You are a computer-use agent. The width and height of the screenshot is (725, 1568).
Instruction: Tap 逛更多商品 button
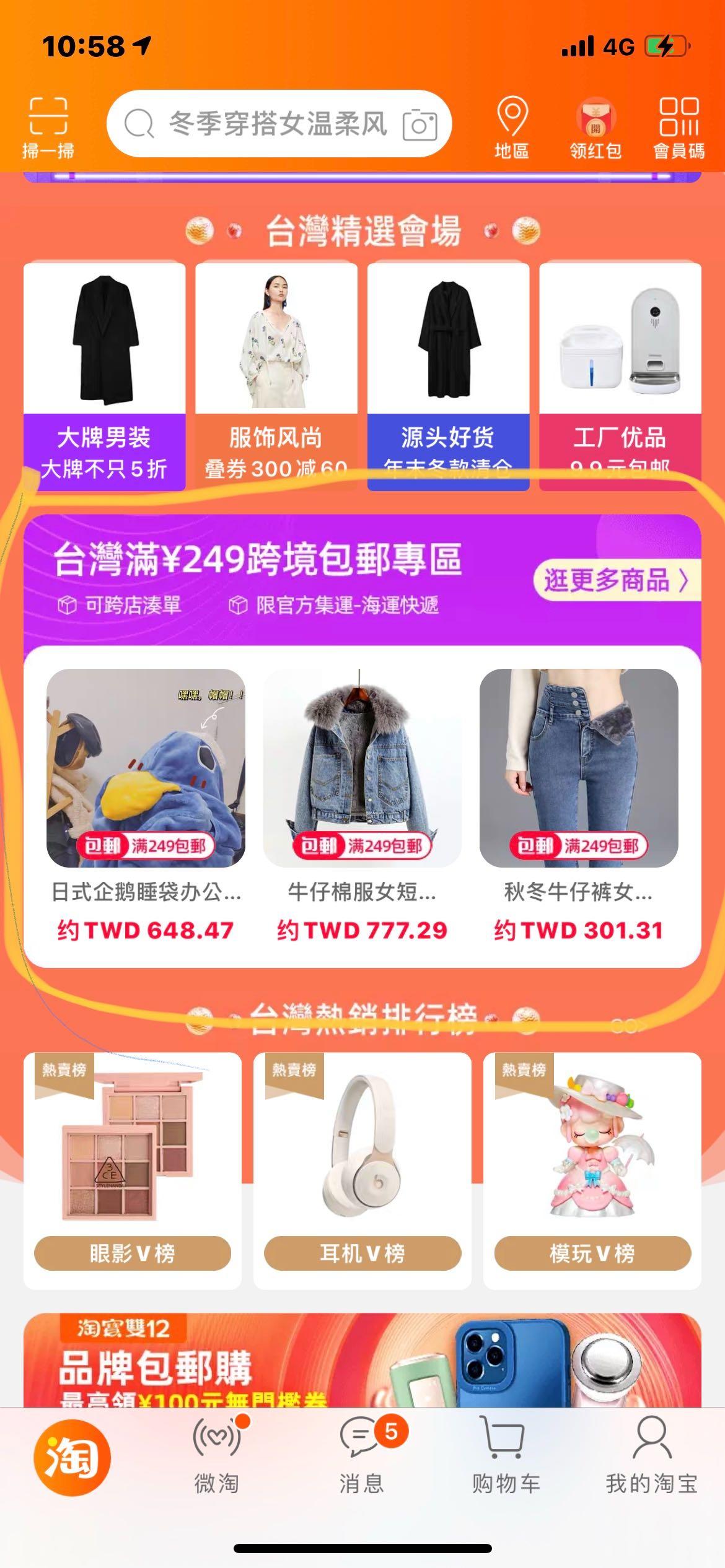[616, 580]
